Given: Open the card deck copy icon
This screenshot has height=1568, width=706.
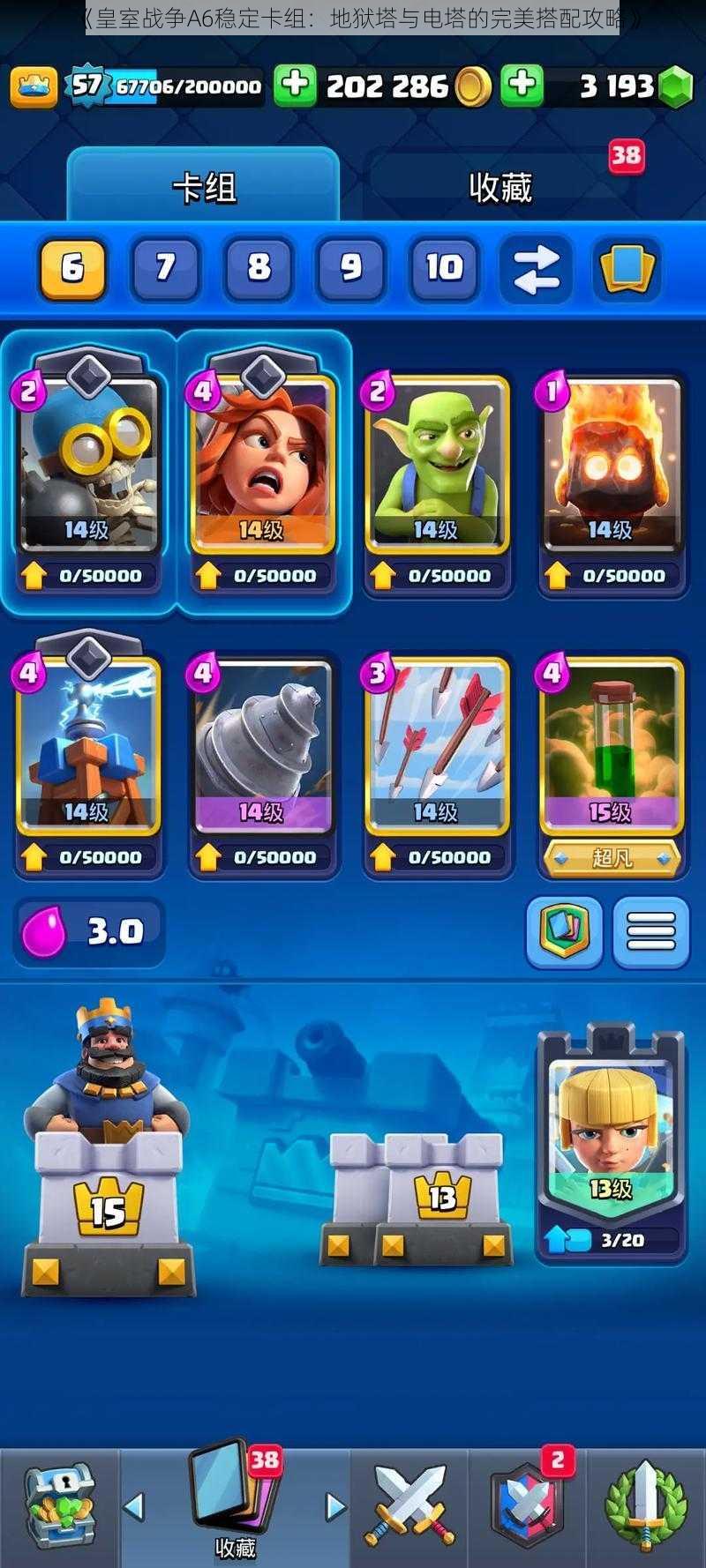Looking at the screenshot, I should (627, 268).
